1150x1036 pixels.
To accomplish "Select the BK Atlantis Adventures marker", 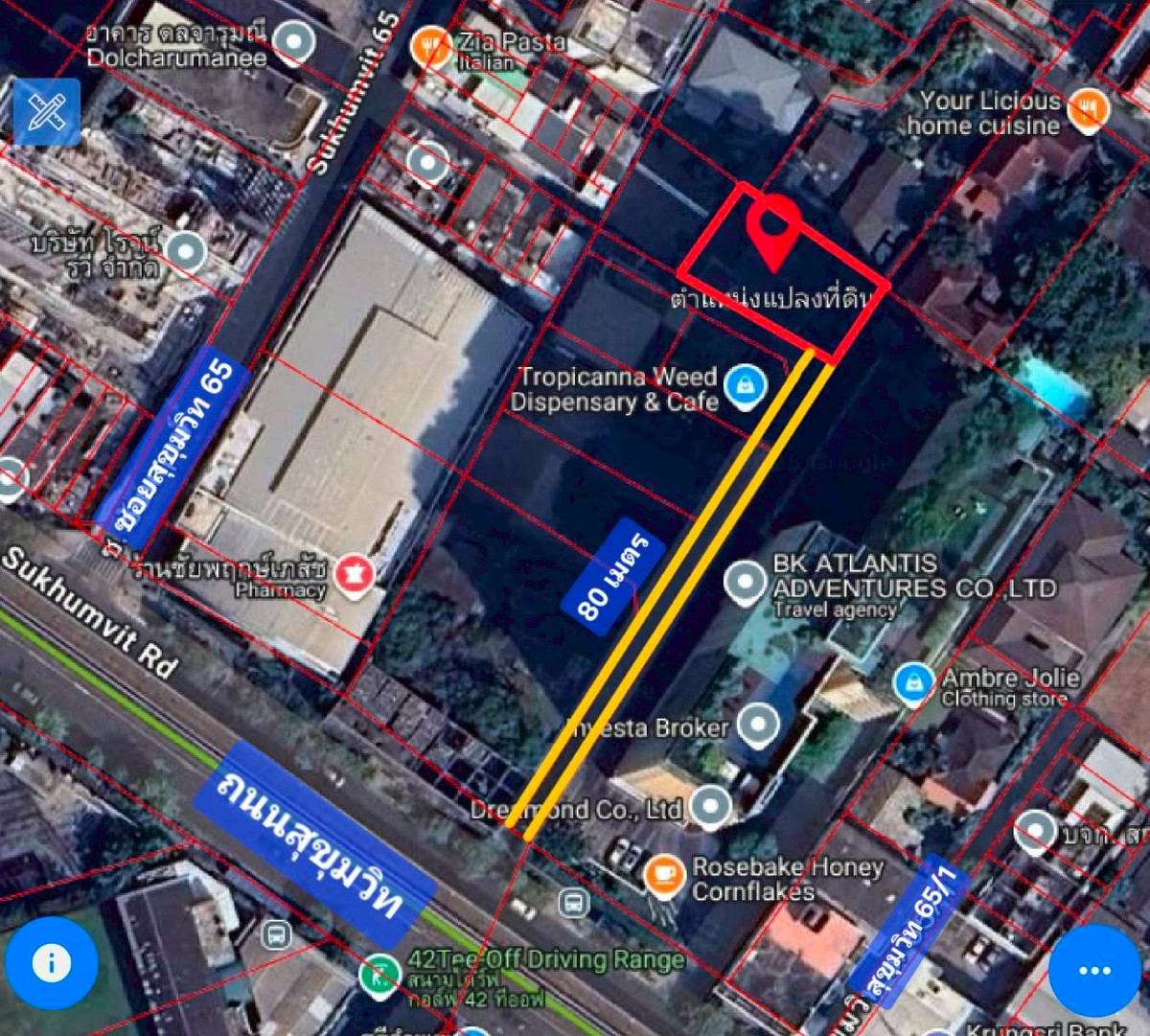I will pos(745,583).
